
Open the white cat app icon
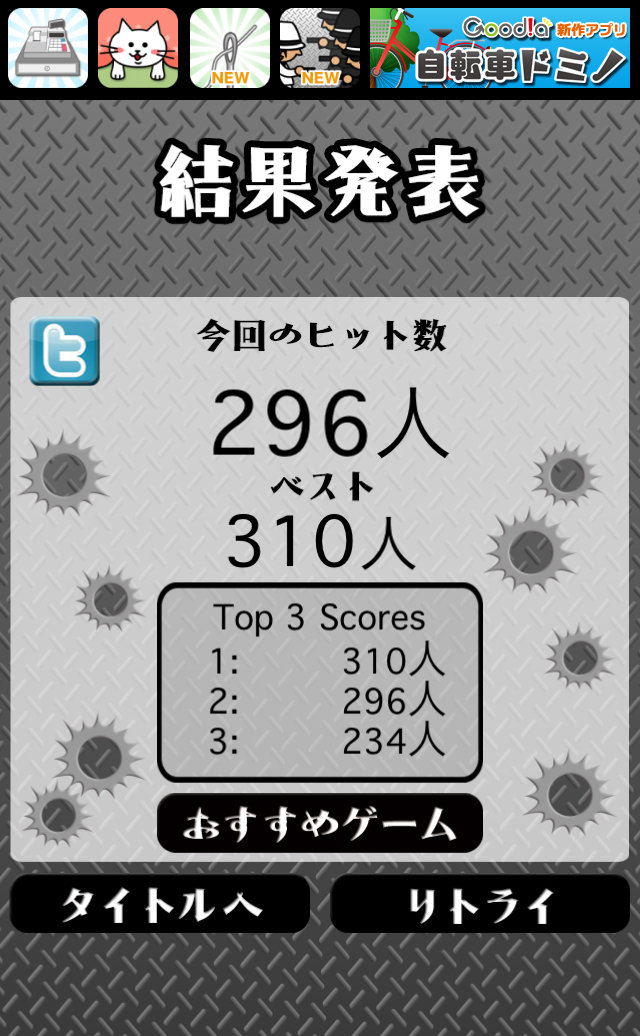[138, 47]
